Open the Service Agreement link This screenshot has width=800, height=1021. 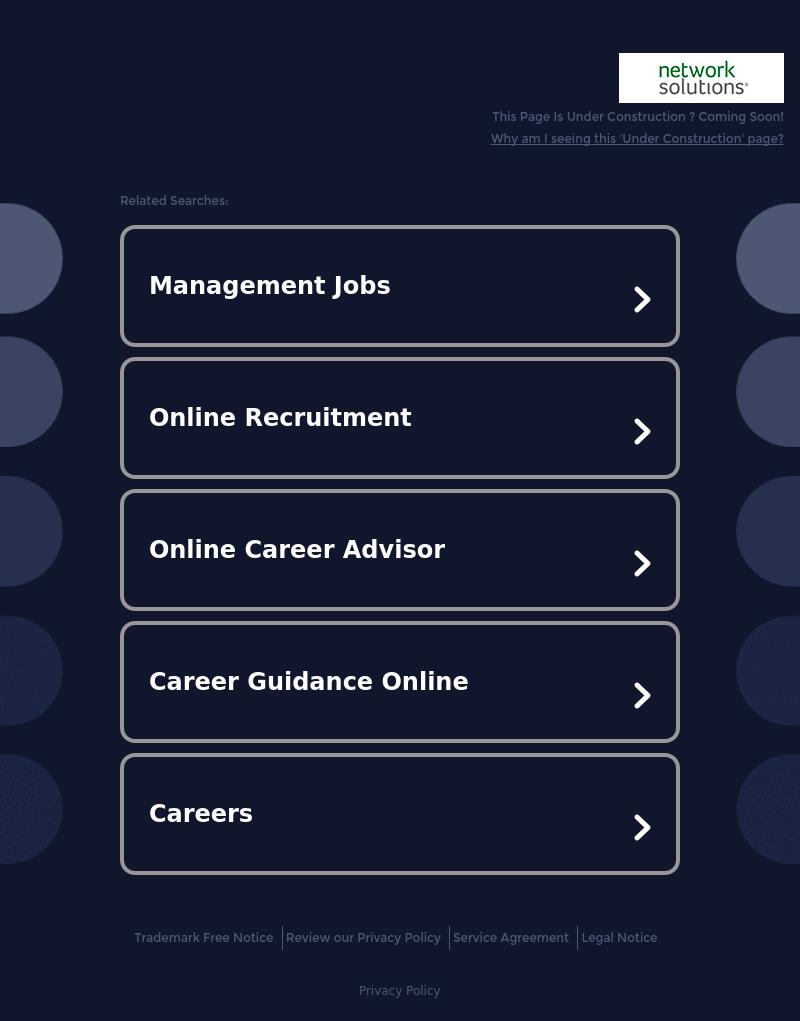click(x=510, y=938)
